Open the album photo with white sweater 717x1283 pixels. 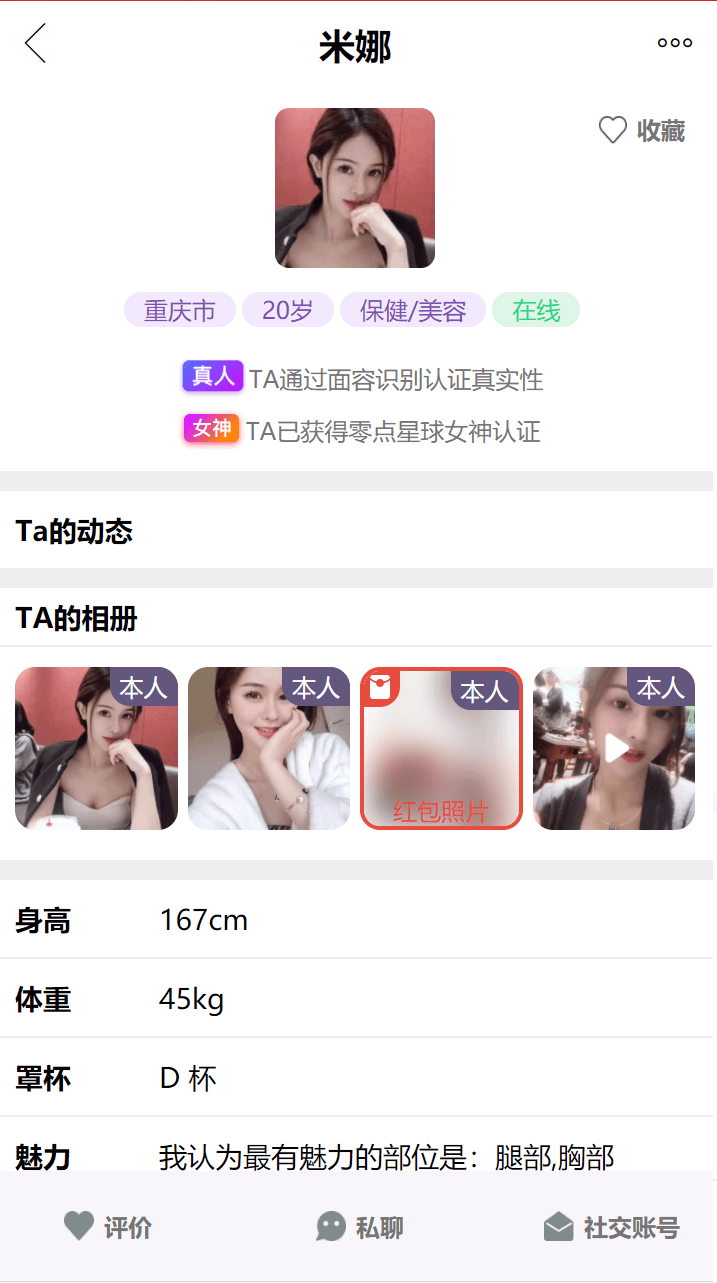point(269,748)
